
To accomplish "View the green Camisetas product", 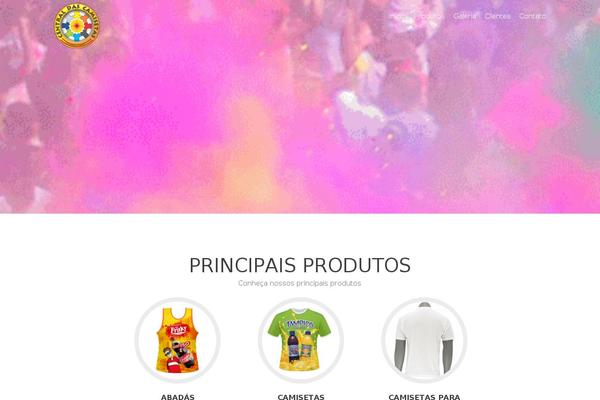I will 301,340.
